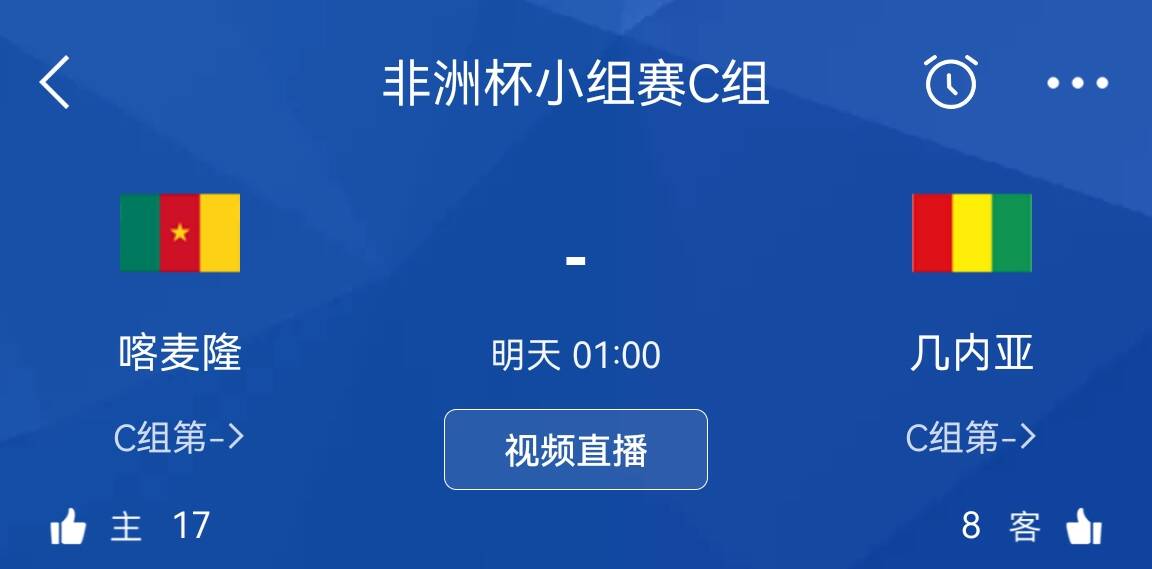Open the three-dot overflow menu
Viewport: 1152px width, 569px height.
(1077, 83)
